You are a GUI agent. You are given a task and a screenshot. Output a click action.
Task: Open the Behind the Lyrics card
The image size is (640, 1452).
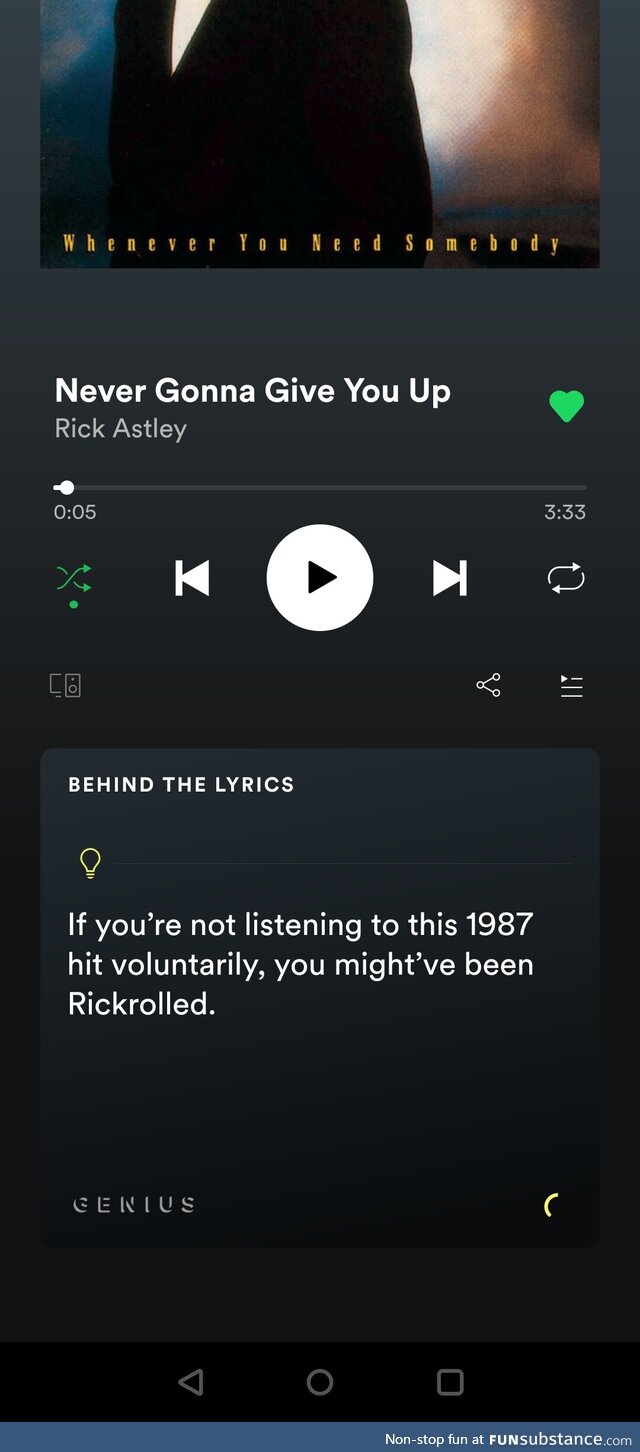pos(320,998)
